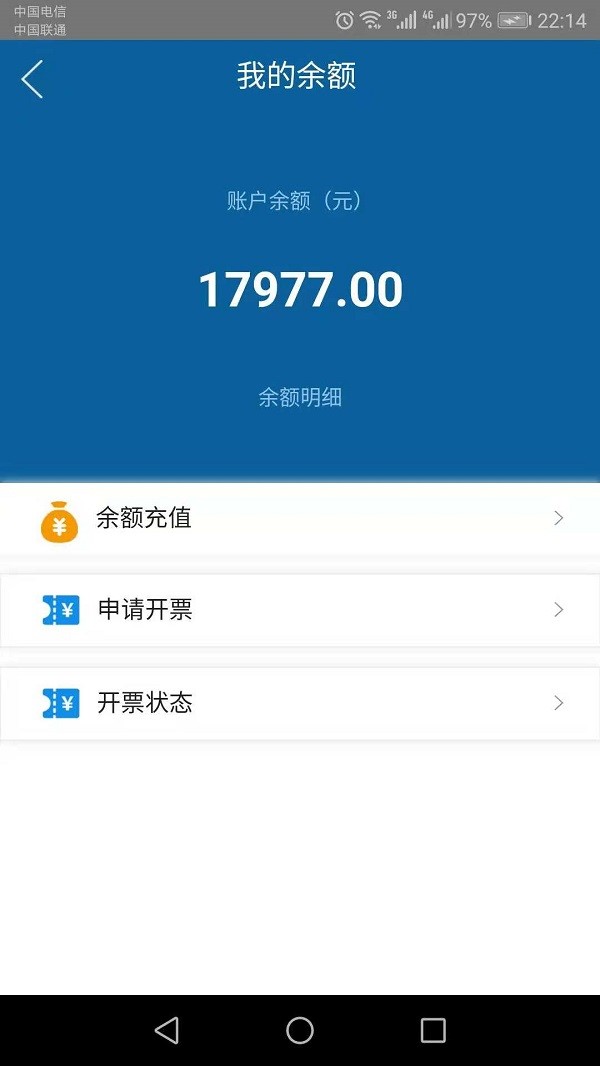
Task: Open the 申请开票 row
Action: click(300, 610)
